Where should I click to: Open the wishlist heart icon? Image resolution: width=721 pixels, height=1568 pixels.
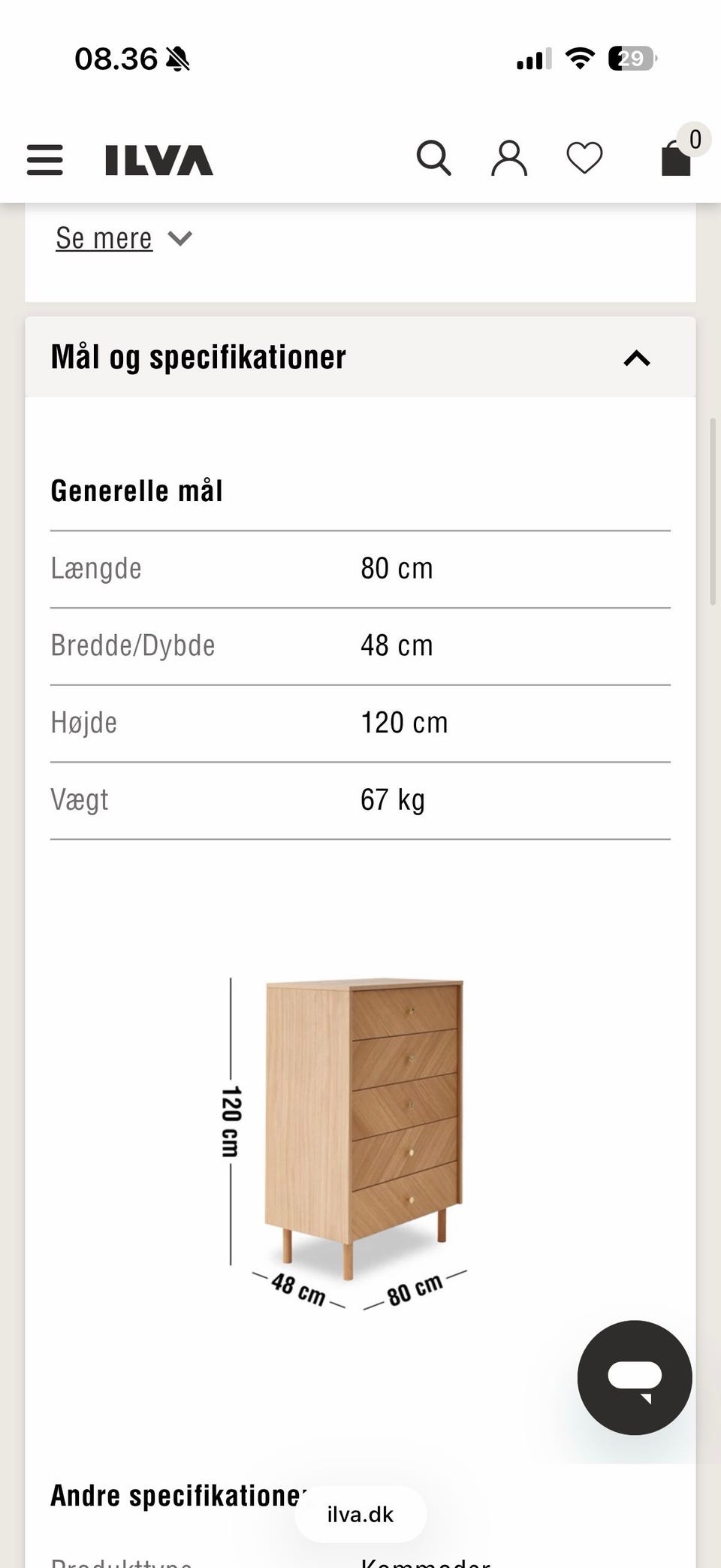(x=584, y=158)
